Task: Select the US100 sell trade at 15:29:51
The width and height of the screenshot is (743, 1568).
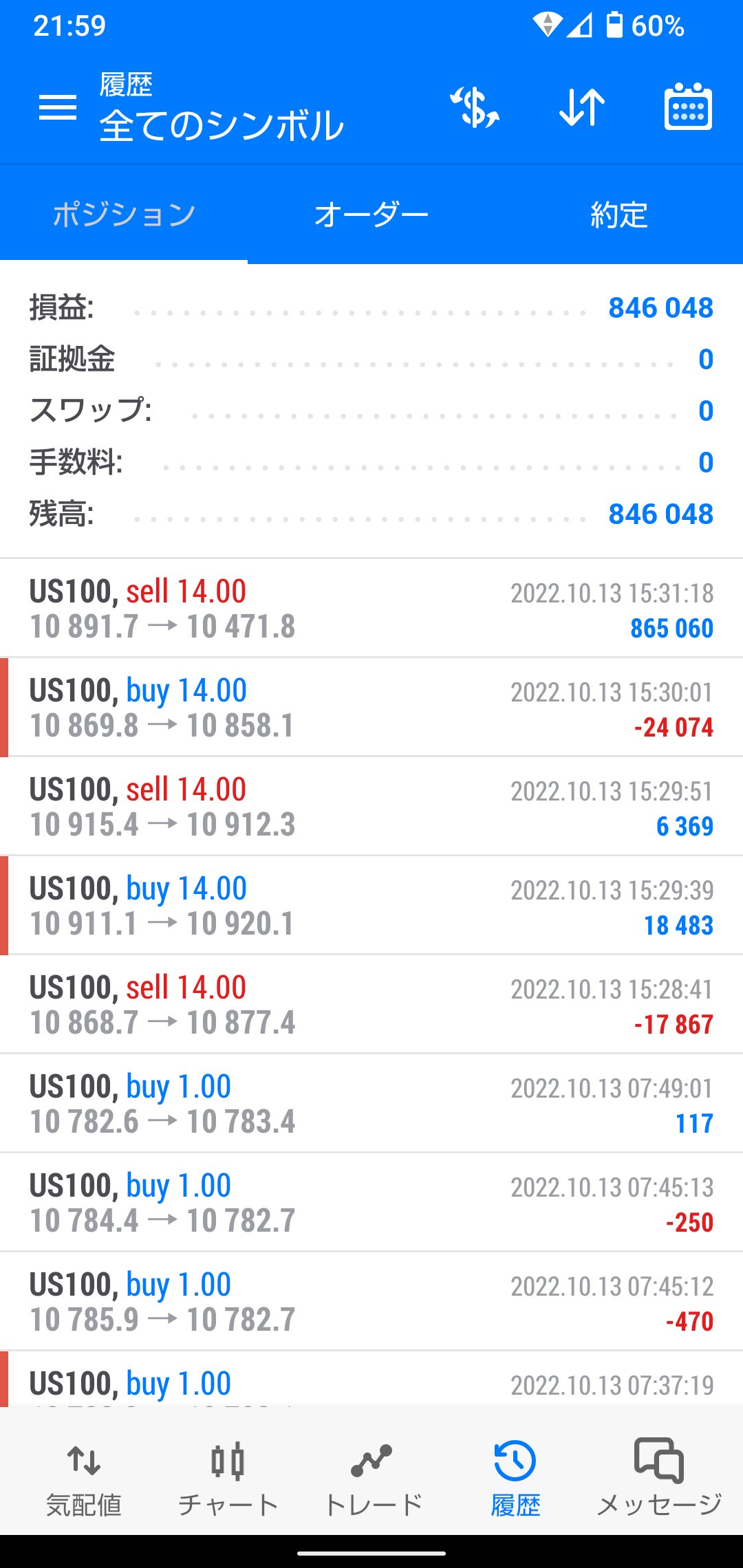Action: [371, 807]
